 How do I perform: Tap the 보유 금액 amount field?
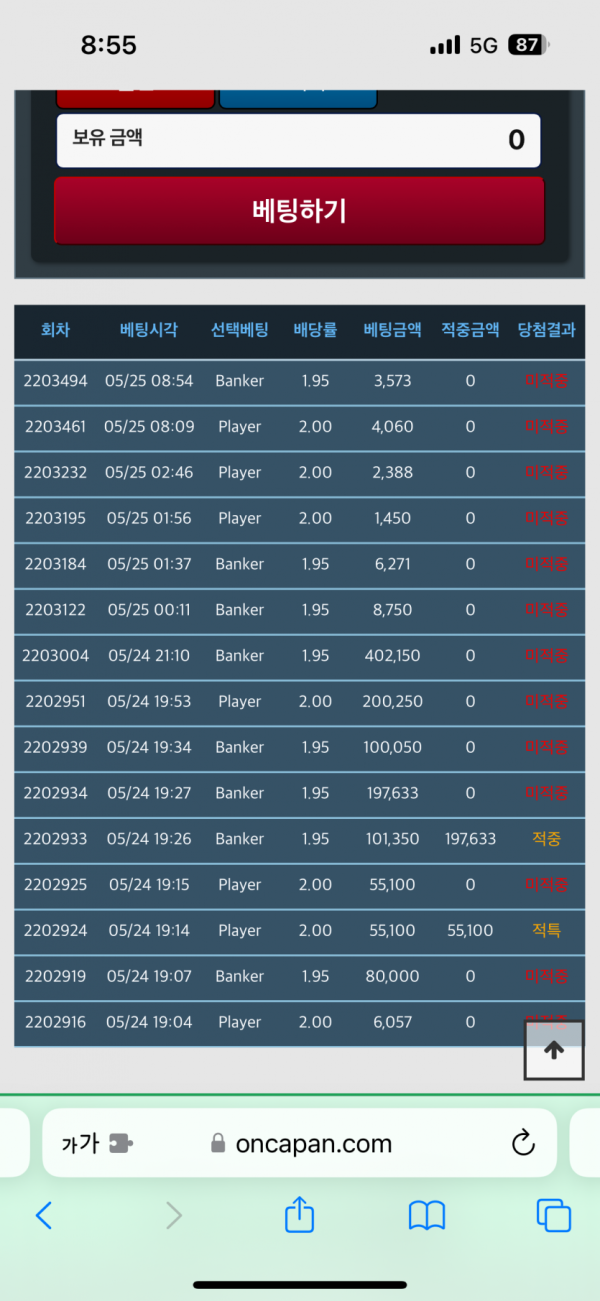click(x=299, y=140)
